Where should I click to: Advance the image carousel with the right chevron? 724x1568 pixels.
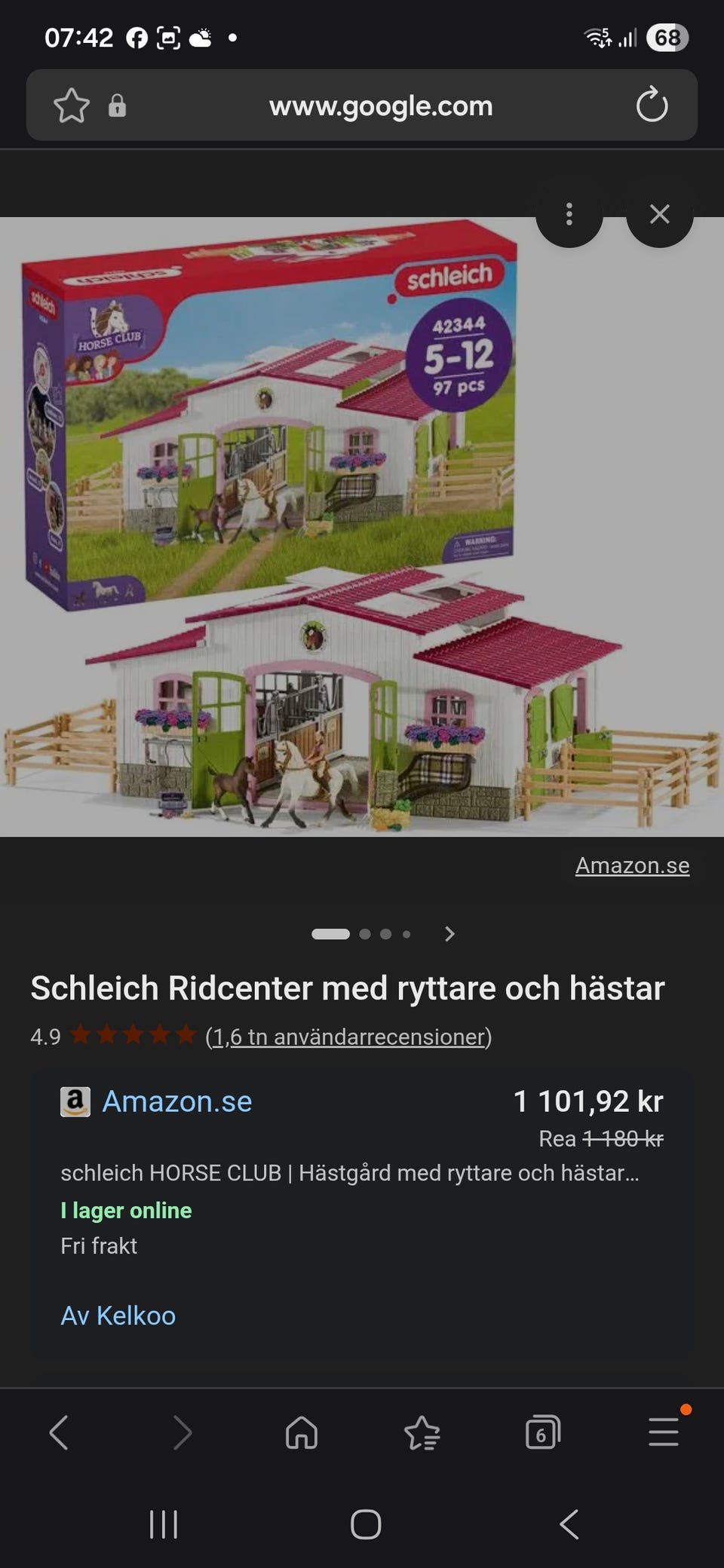coord(449,934)
